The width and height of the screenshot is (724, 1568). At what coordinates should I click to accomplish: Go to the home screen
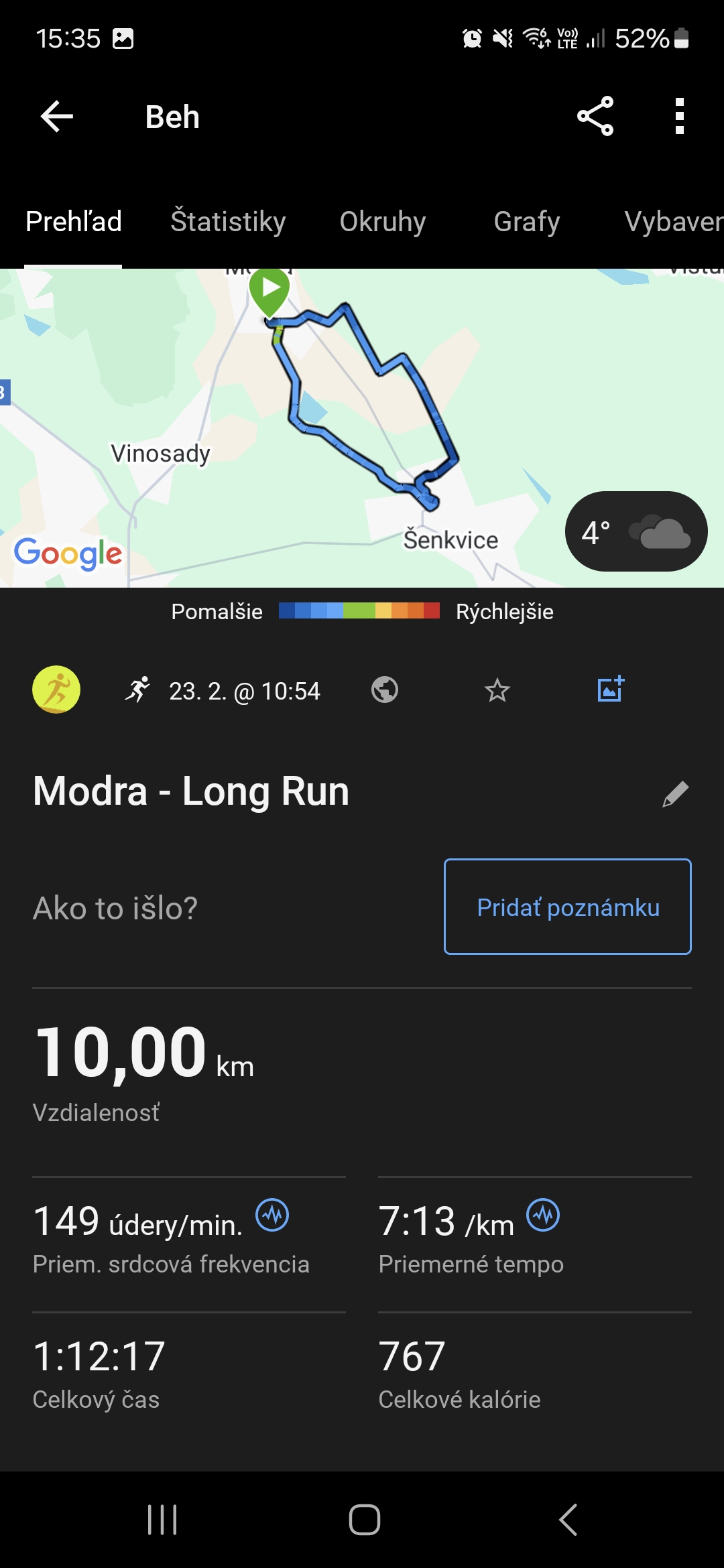pos(365,1519)
